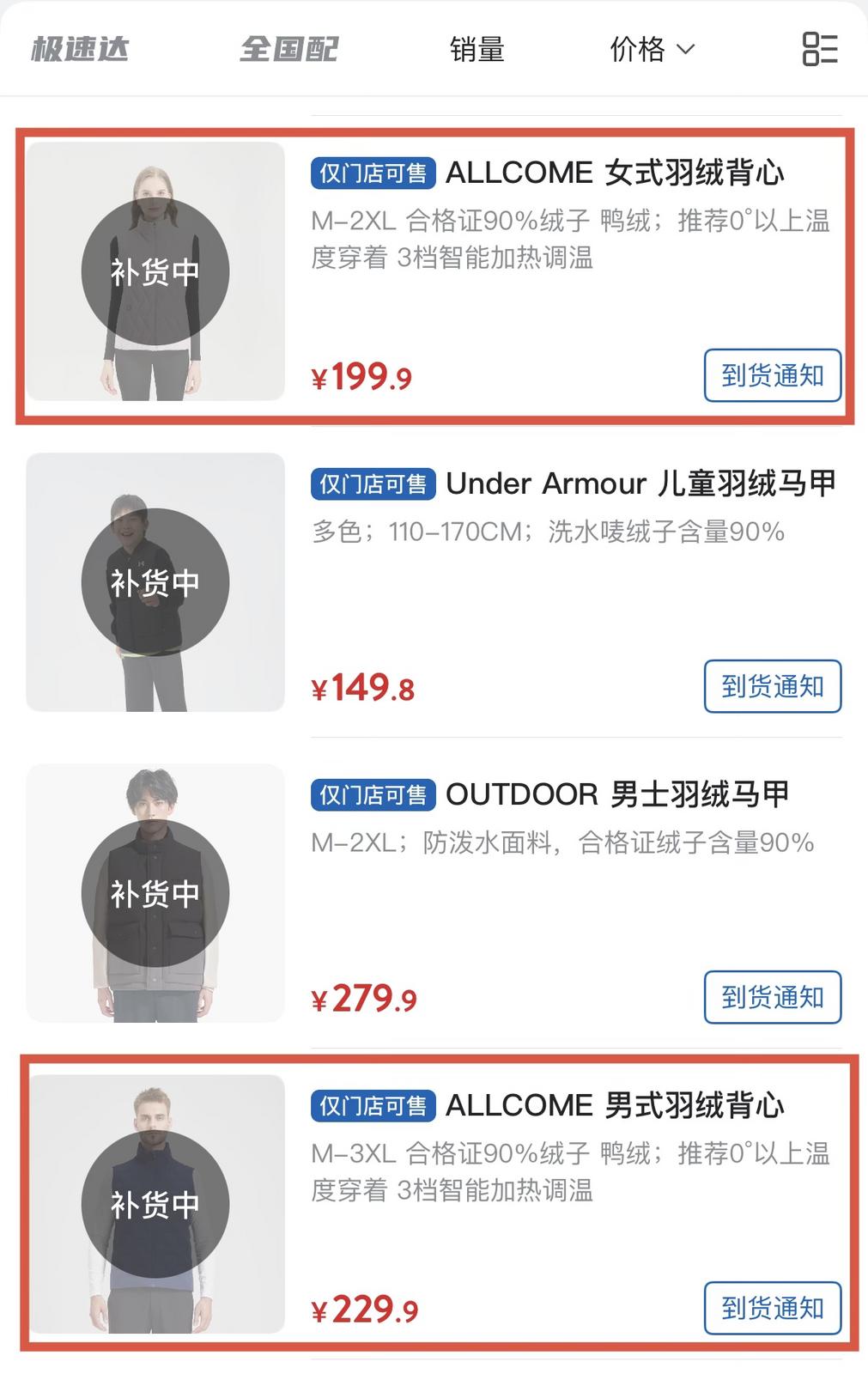Get 到货通知 for OUTDOOR 男士羽绒马甲
The width and height of the screenshot is (868, 1374).
(772, 997)
